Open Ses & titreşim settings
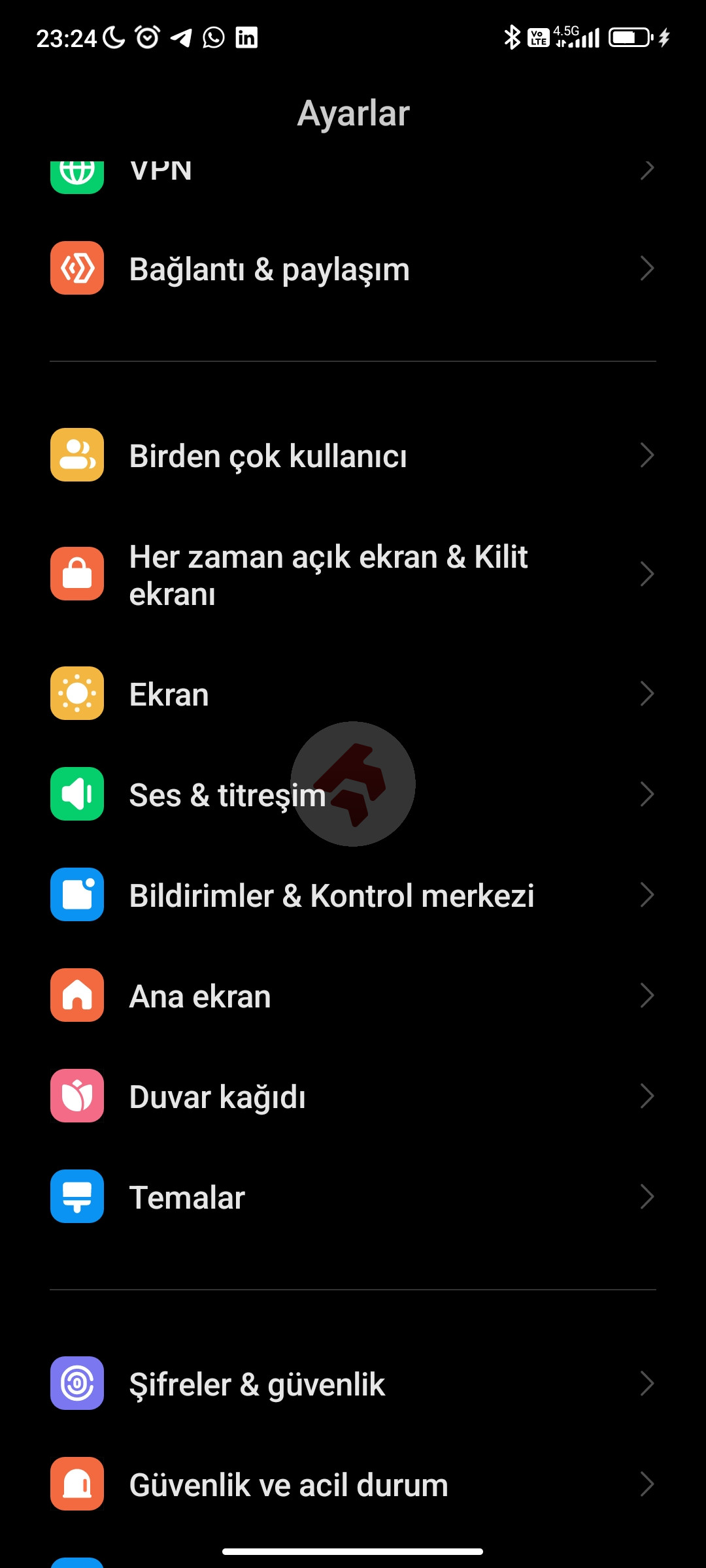The height and width of the screenshot is (1568, 706). pyautogui.click(x=196, y=795)
